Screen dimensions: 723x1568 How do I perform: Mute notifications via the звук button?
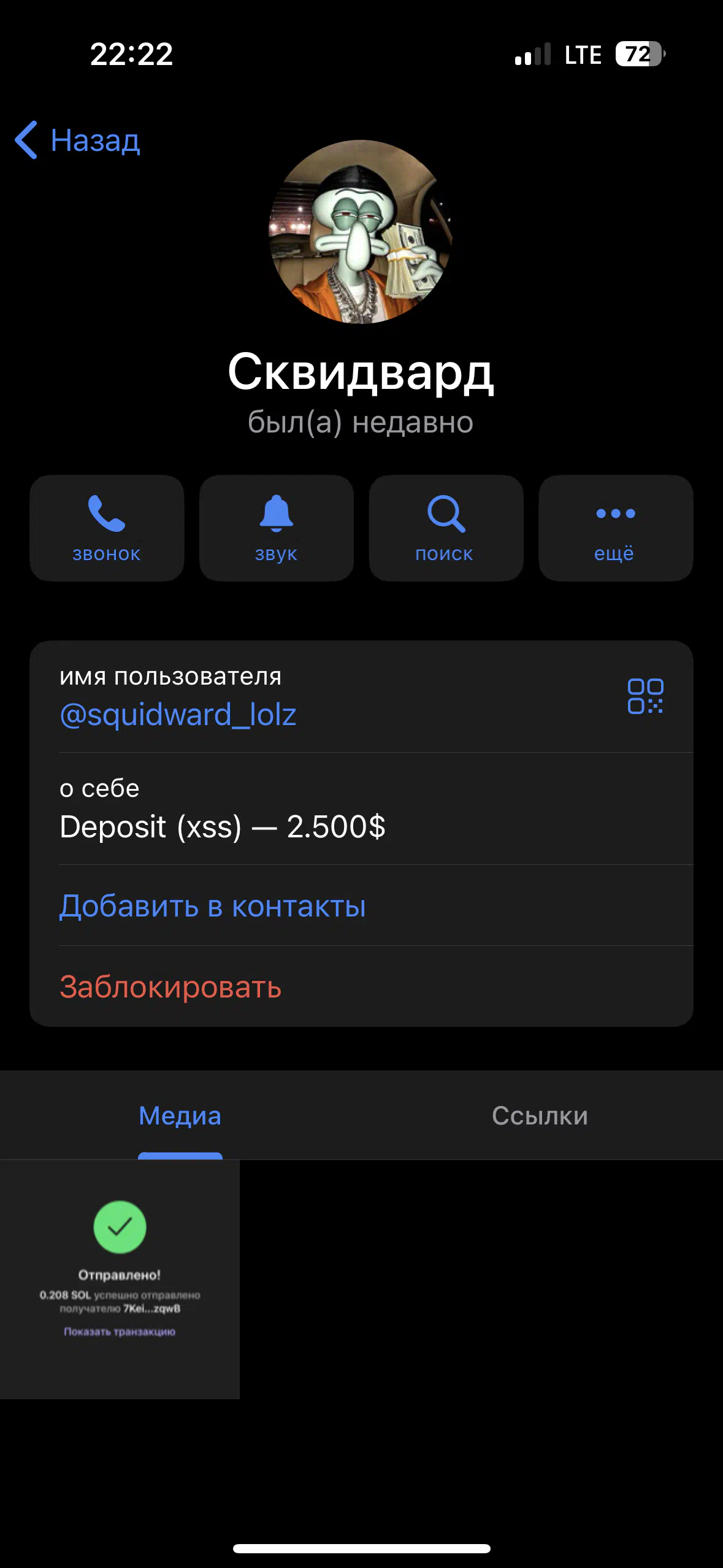pyautogui.click(x=277, y=528)
